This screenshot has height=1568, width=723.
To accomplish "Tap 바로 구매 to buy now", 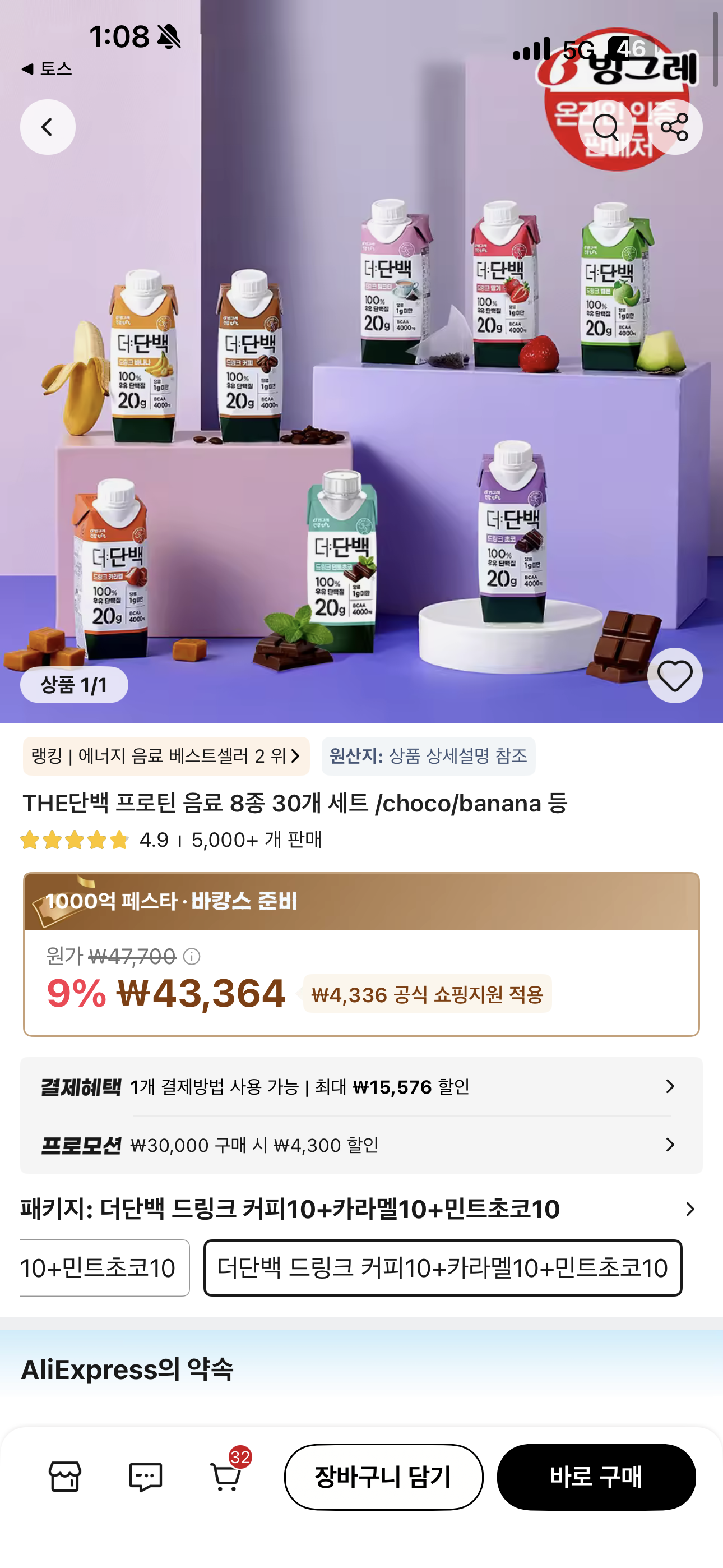I will [596, 1477].
